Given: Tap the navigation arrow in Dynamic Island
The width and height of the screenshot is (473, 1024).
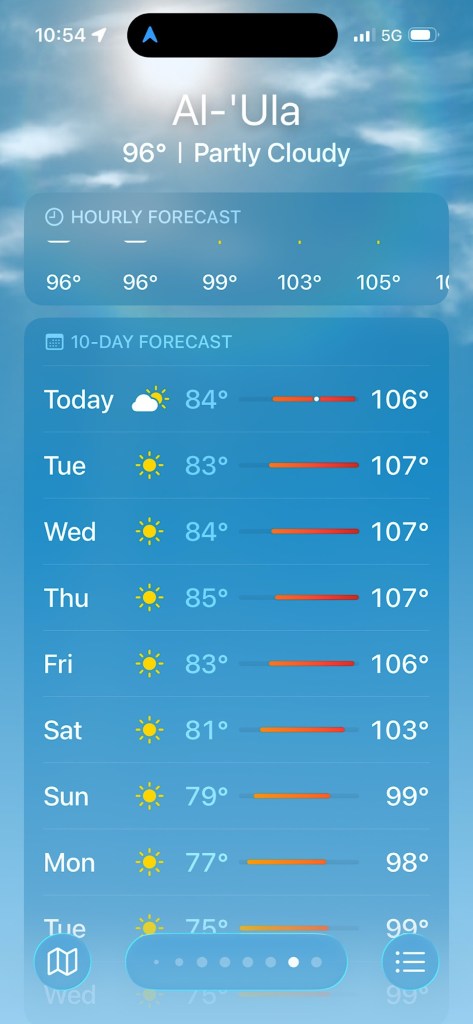Looking at the screenshot, I should click(x=150, y=35).
